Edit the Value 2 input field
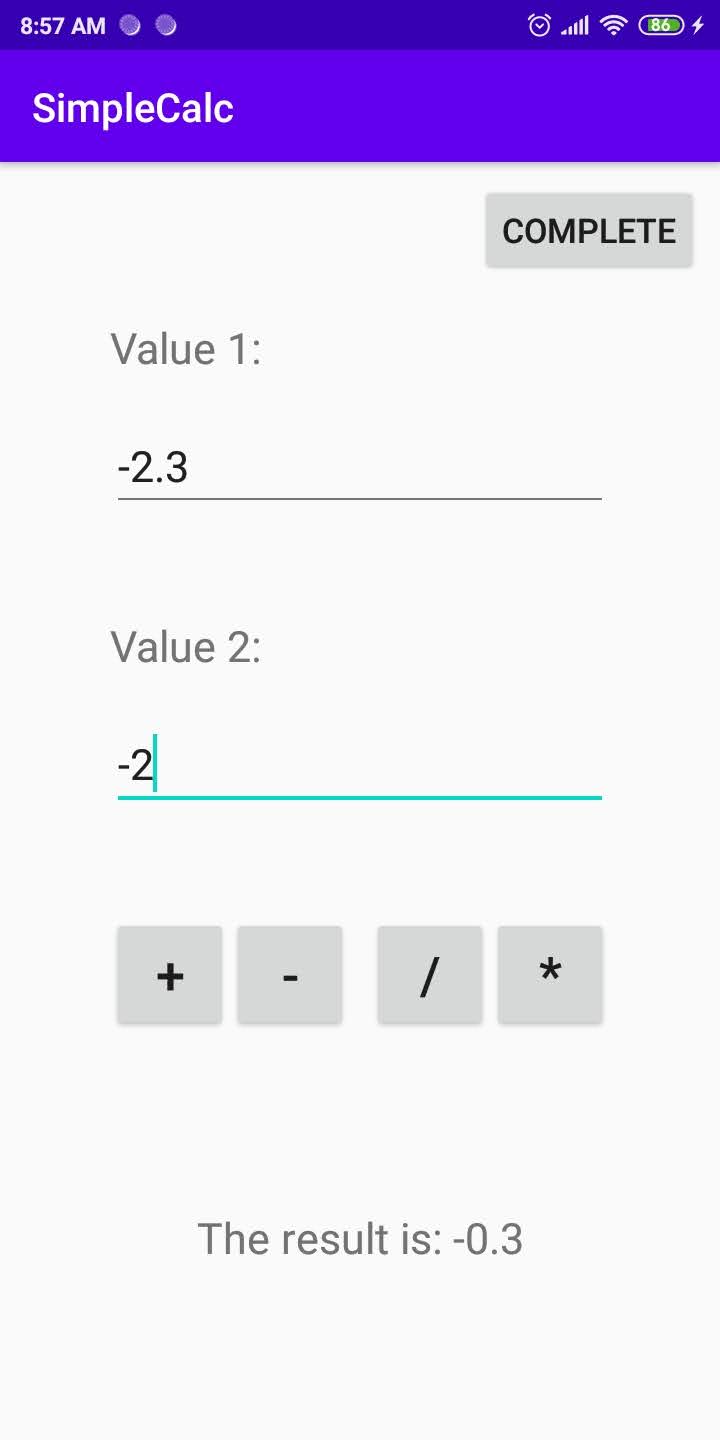 [x=360, y=767]
